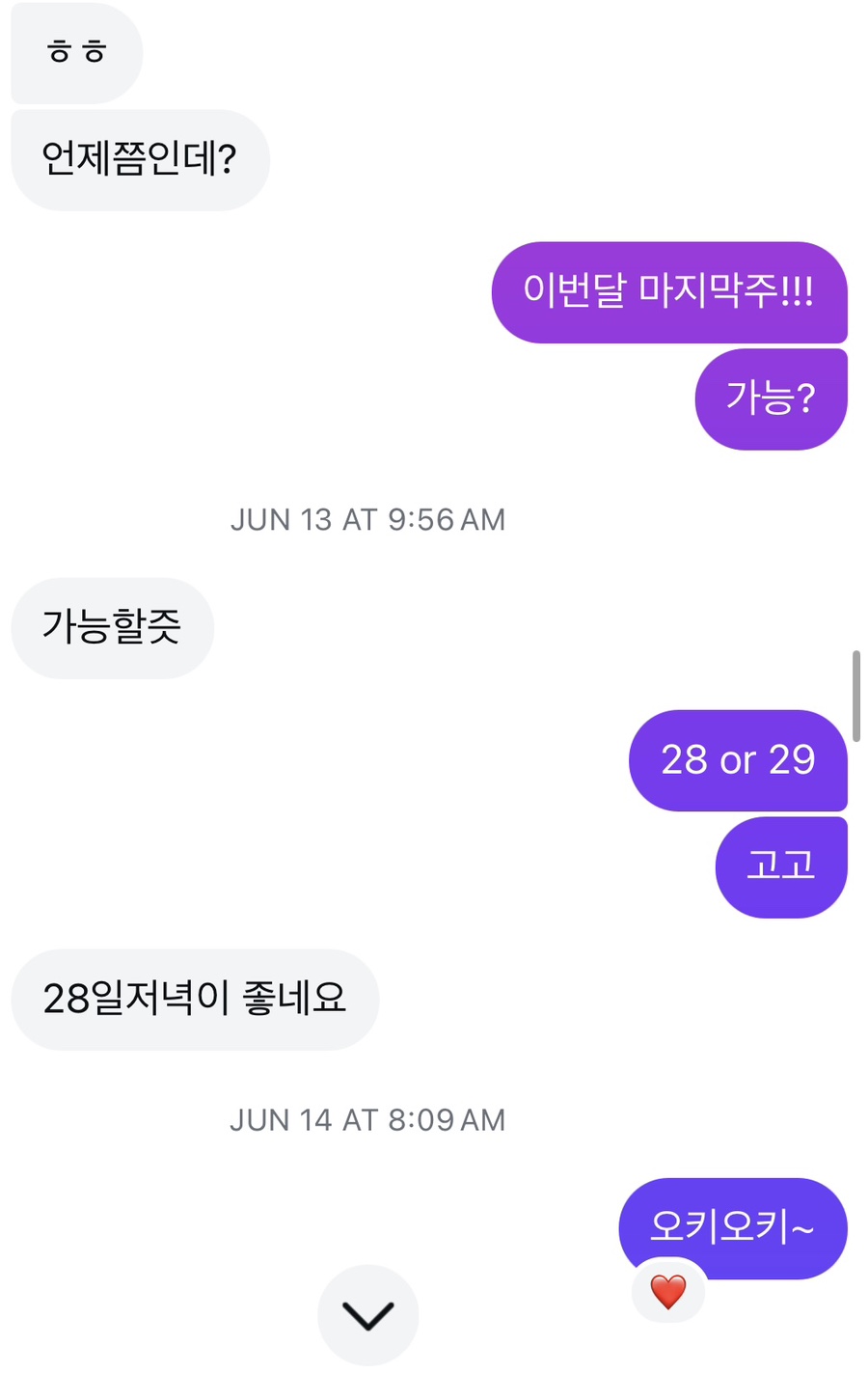The height and width of the screenshot is (1373, 868).
Task: Open the heart reaction to see who reacted
Action: [x=668, y=1292]
